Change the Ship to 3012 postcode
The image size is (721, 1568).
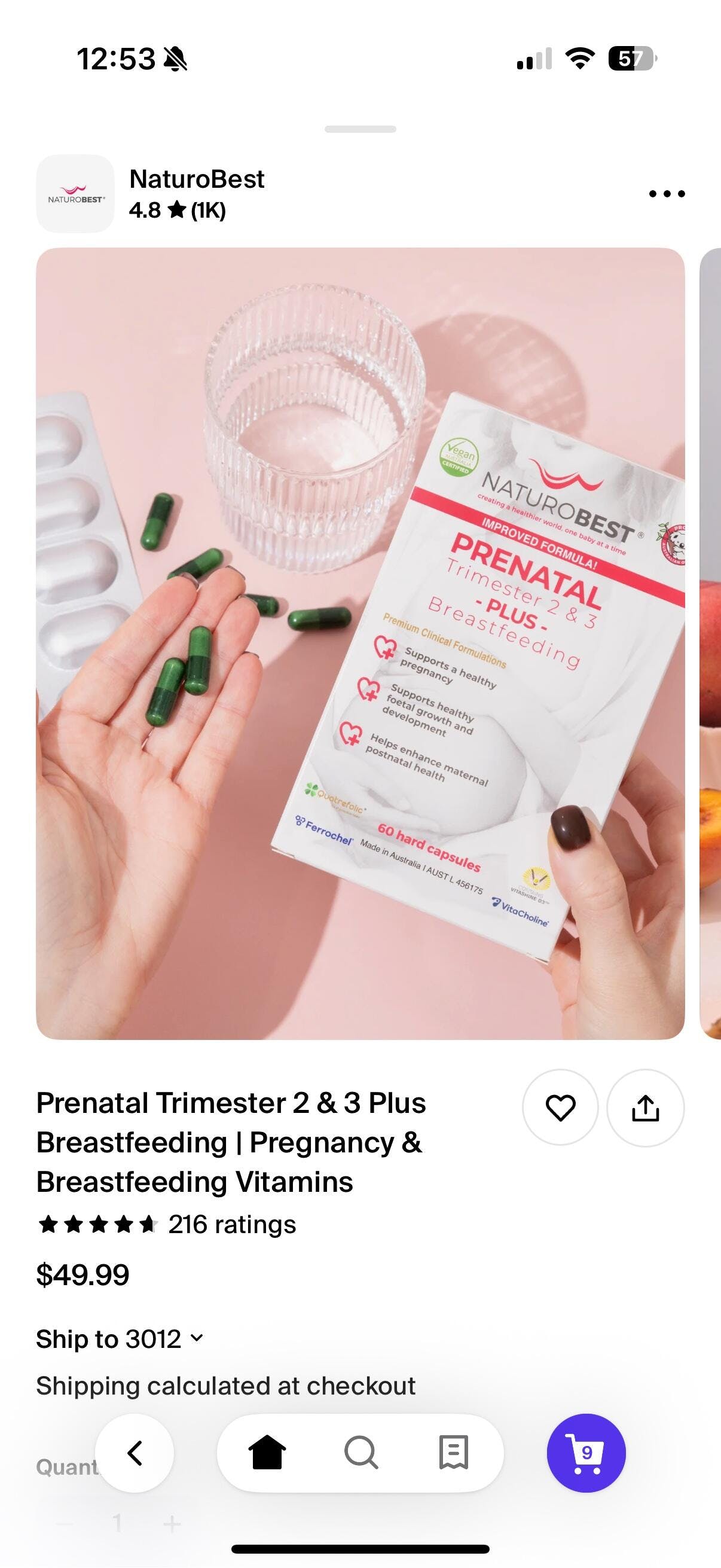[x=120, y=1338]
